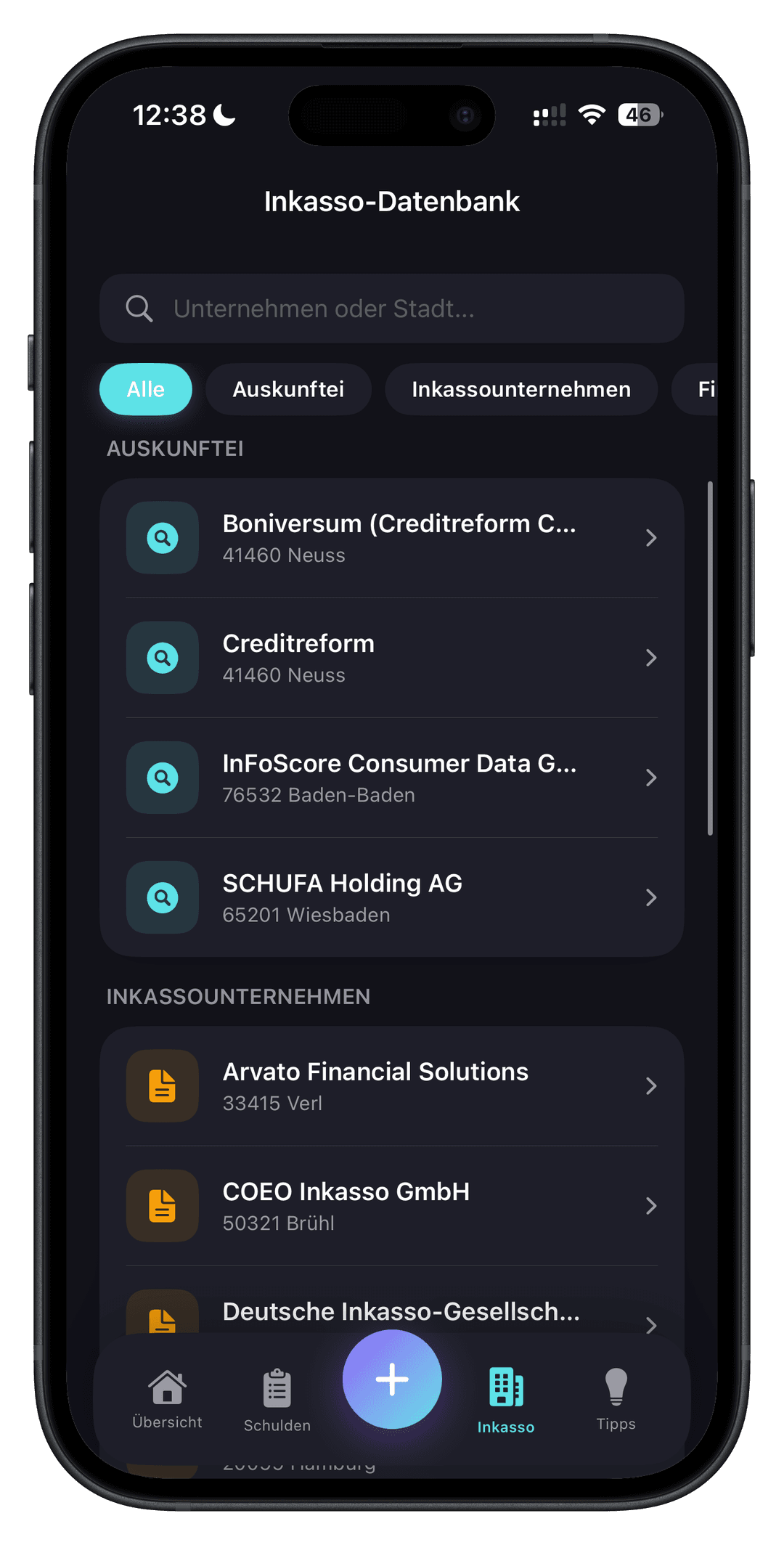Viewport: 784px width, 1545px height.
Task: Switch to the Inkasso tab
Action: [x=505, y=1398]
